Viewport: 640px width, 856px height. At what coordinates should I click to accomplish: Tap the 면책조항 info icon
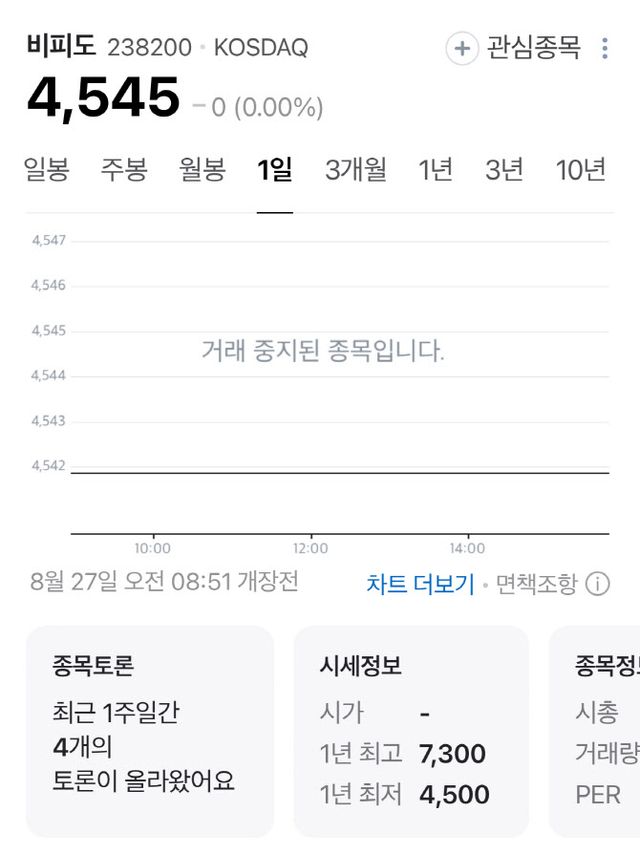(x=597, y=584)
